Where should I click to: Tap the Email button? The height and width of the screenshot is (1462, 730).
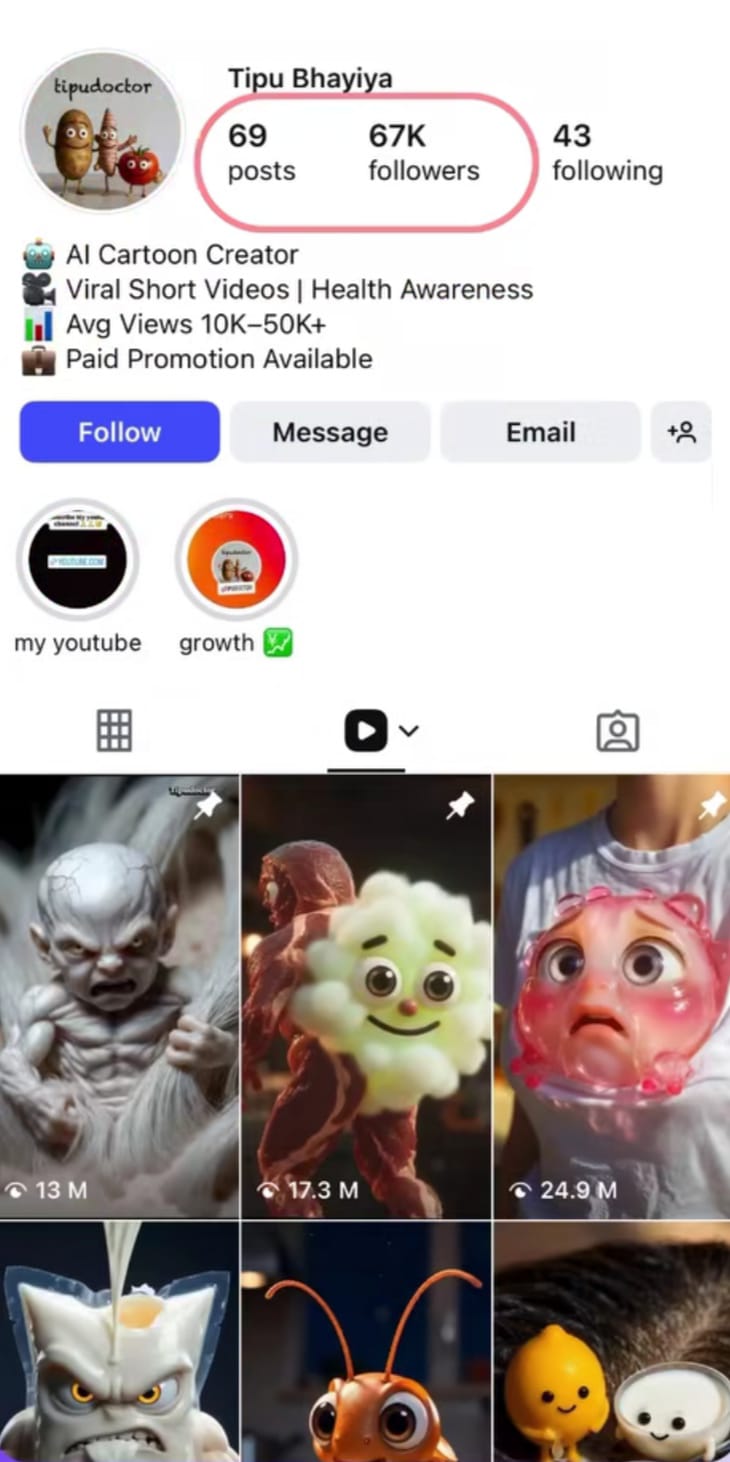point(540,432)
